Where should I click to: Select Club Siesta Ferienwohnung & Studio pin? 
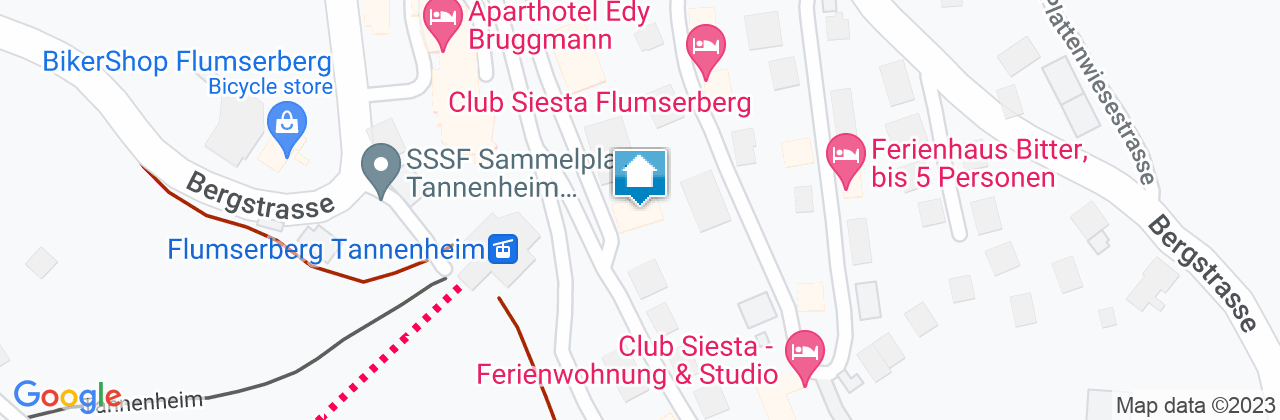804,352
